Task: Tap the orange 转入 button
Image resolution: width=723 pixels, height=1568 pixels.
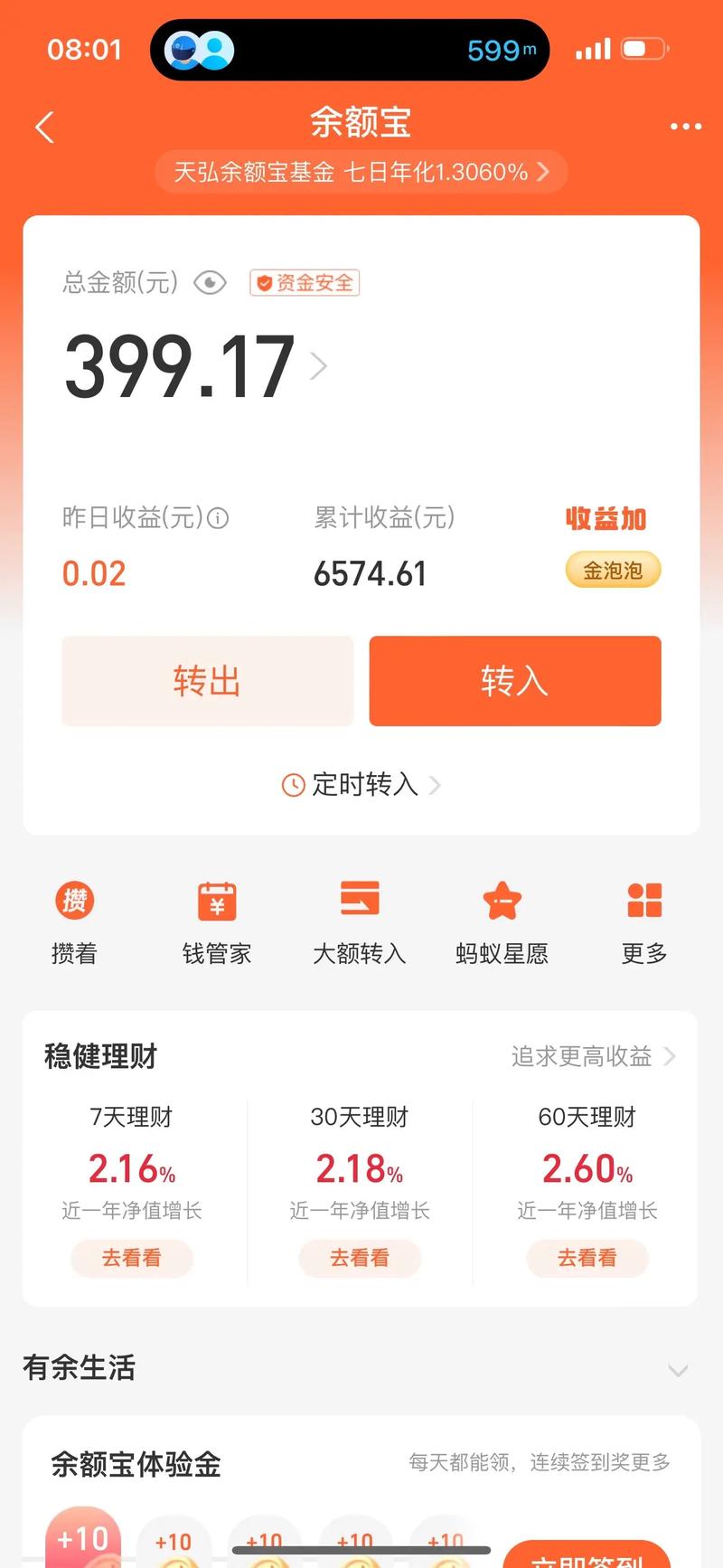Action: [x=514, y=682]
